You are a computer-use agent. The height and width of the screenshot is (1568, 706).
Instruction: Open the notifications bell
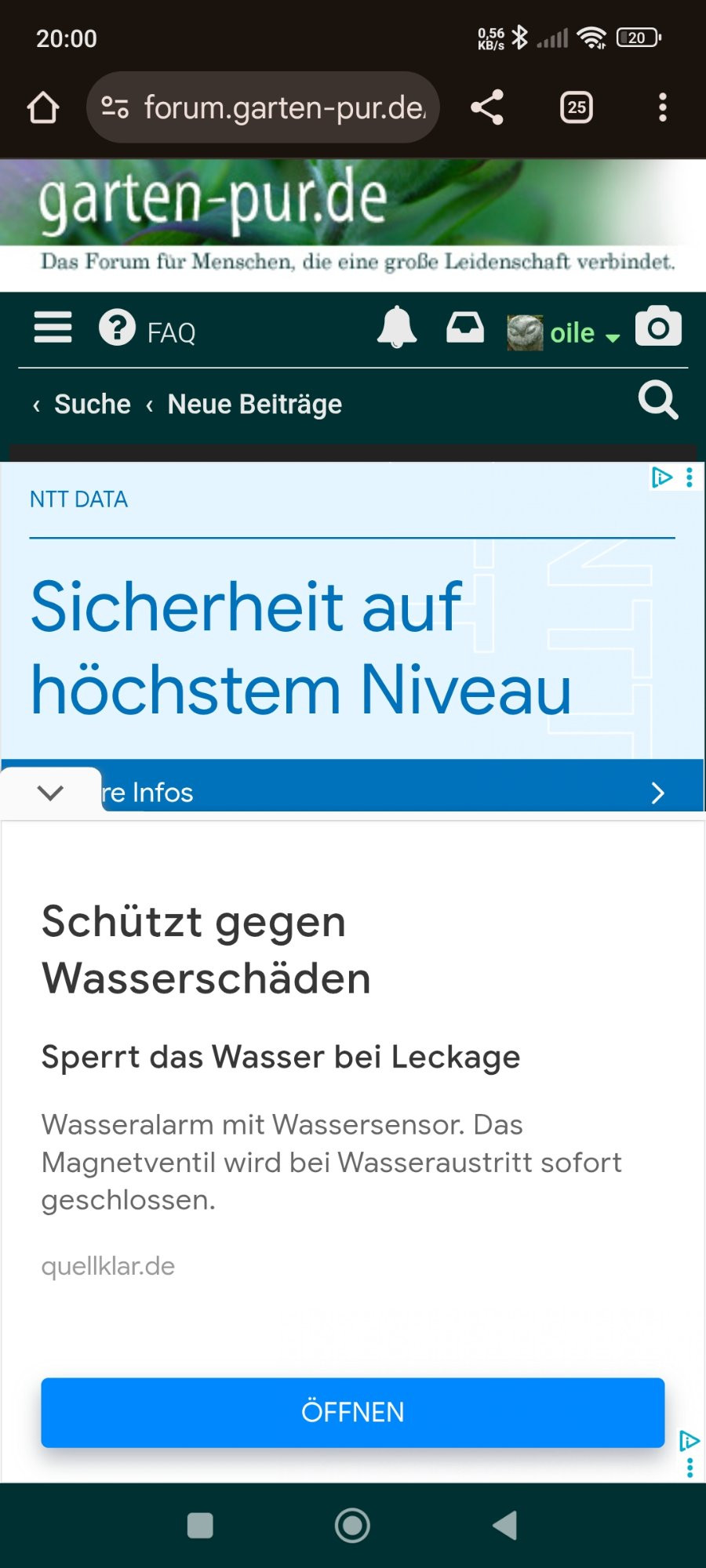[397, 328]
